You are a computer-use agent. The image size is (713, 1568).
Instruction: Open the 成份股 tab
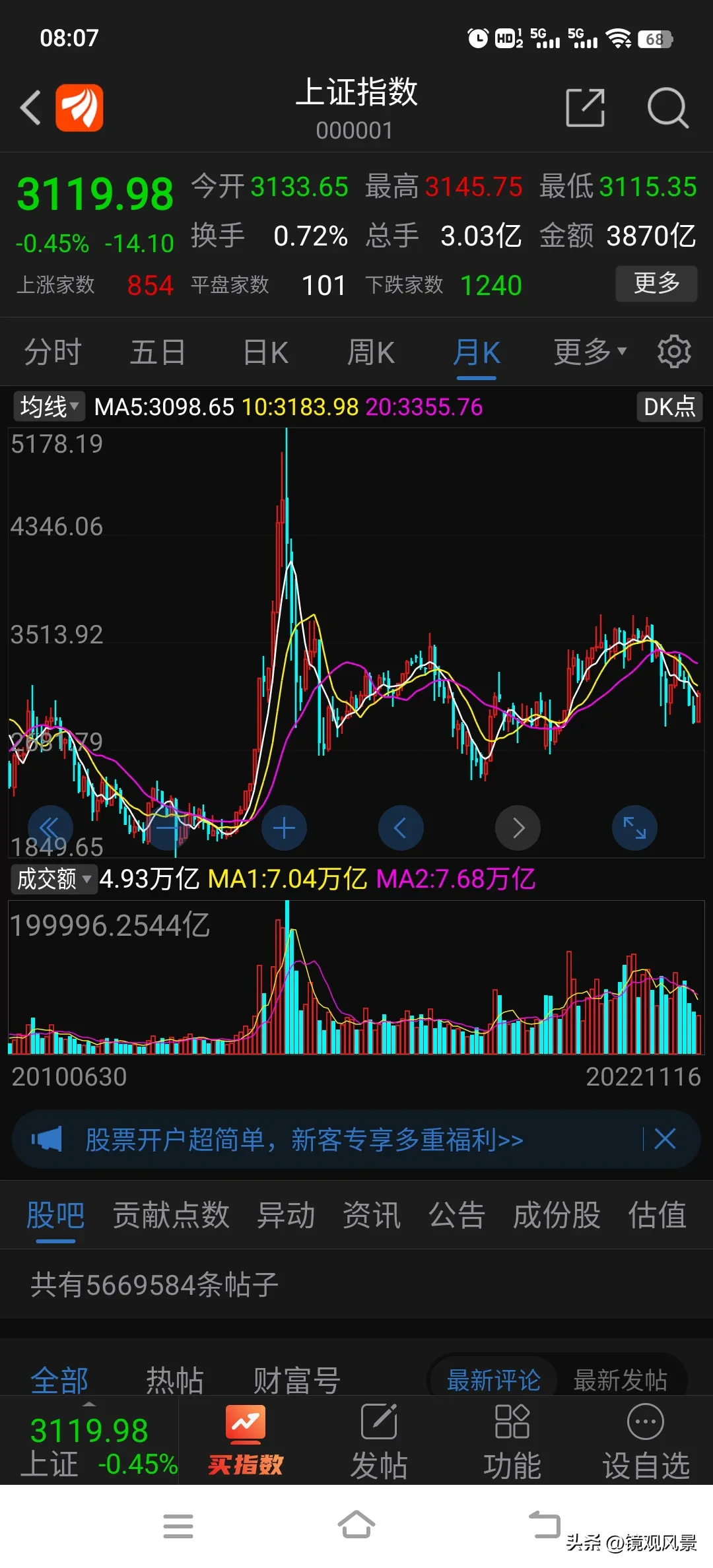tap(557, 1216)
